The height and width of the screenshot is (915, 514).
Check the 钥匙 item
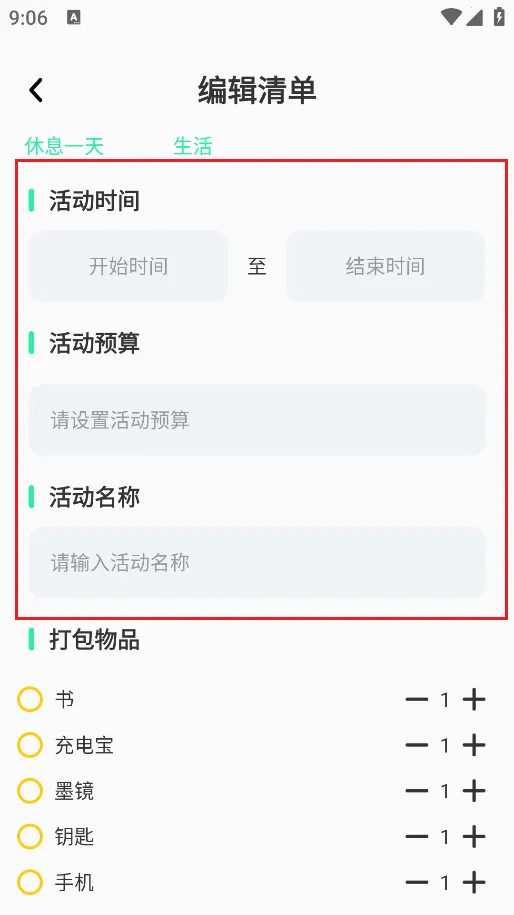(30, 837)
